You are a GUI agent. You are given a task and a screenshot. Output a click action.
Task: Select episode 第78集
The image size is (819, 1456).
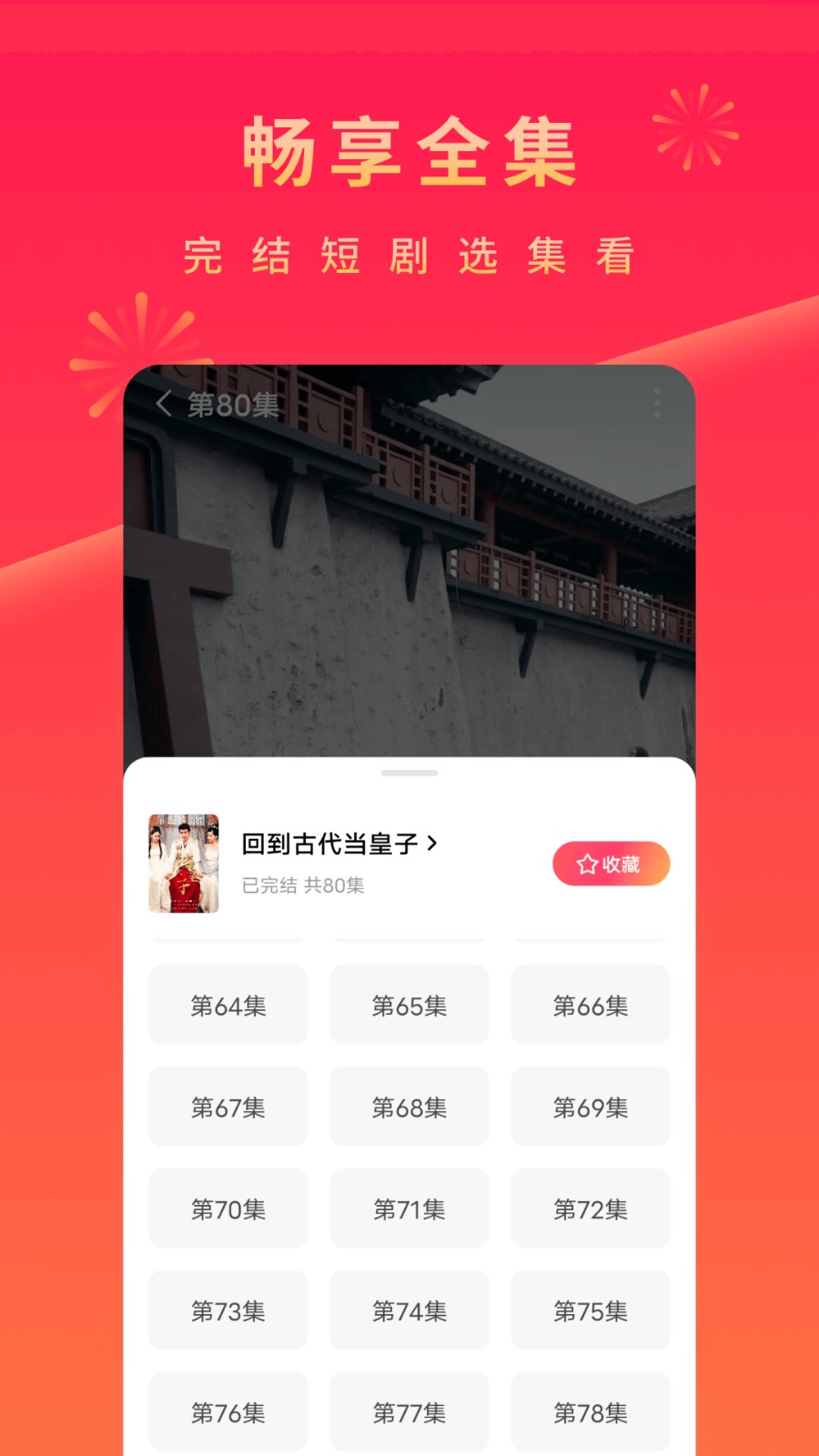click(591, 1411)
